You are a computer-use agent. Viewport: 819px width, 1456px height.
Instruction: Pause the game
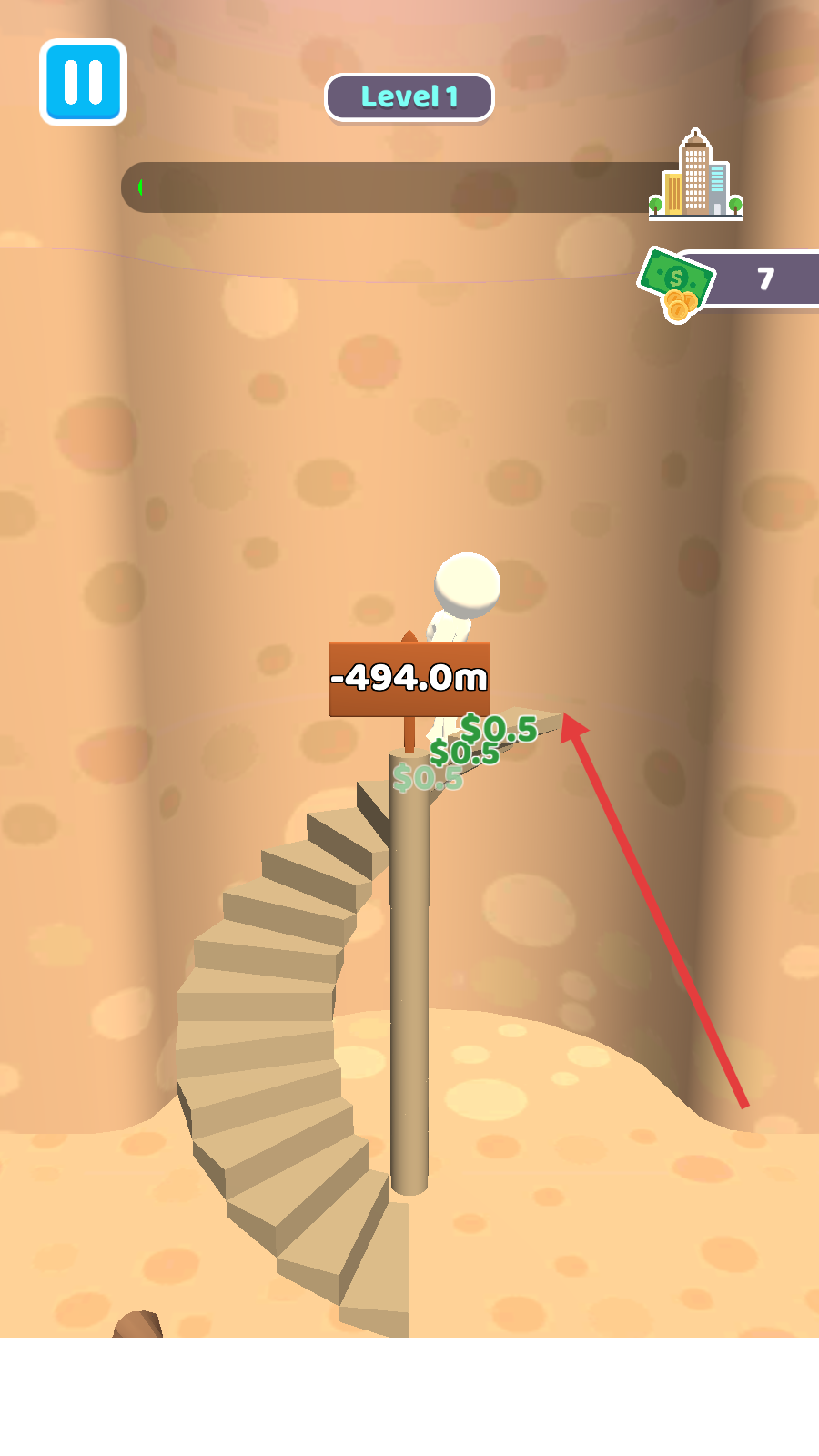[x=83, y=82]
